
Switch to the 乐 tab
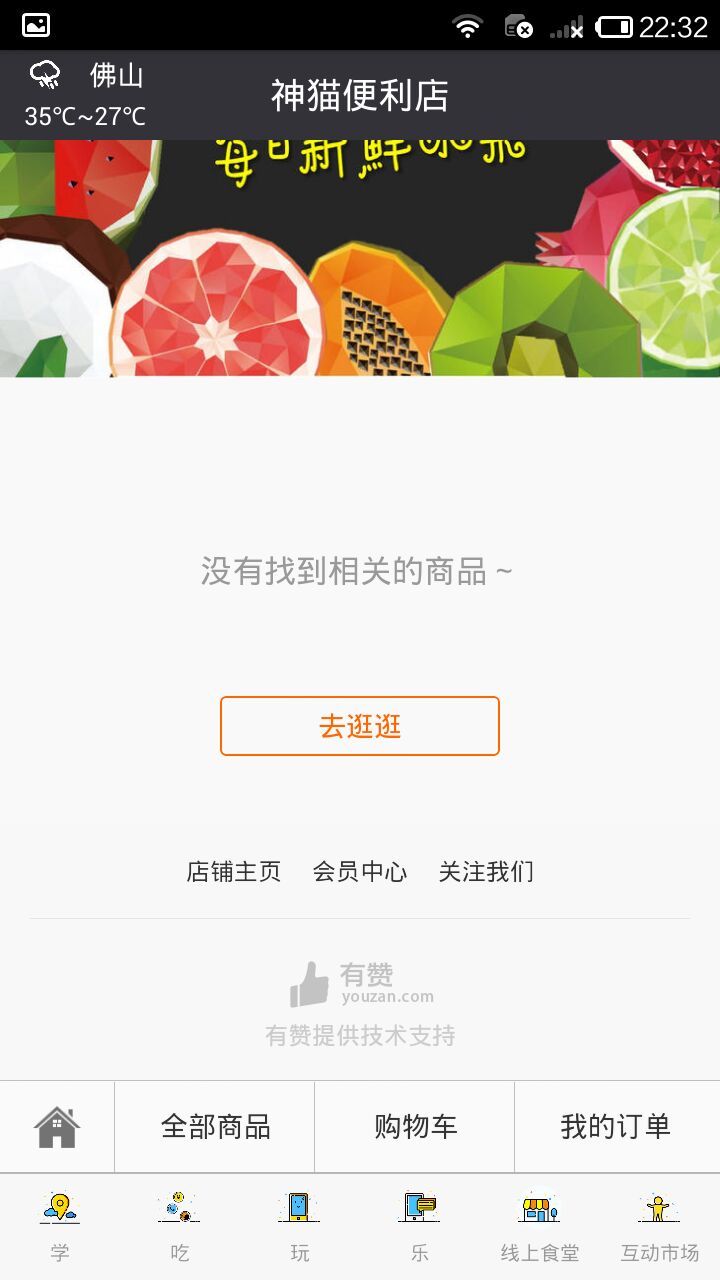coord(420,1226)
